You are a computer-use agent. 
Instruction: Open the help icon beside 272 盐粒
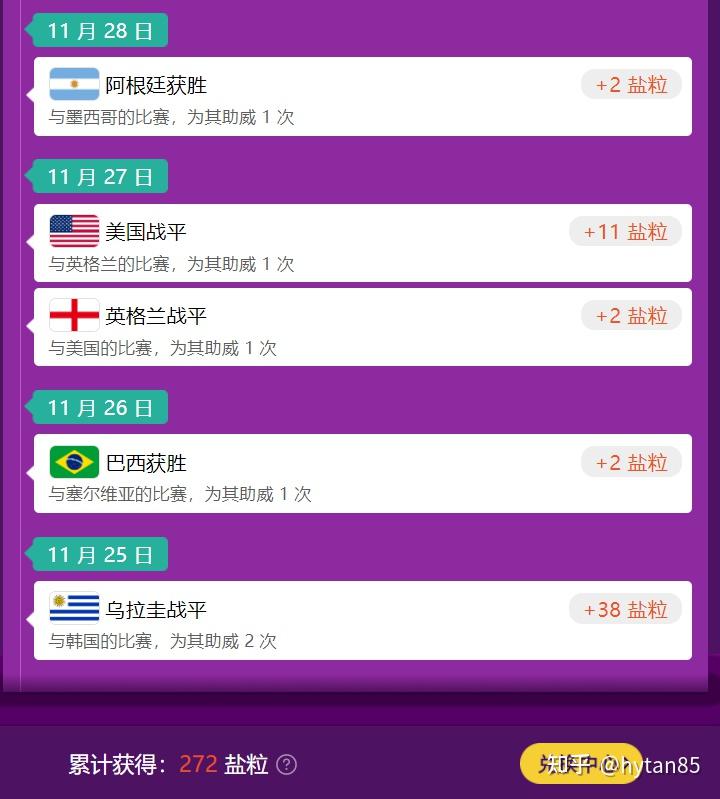coord(287,765)
